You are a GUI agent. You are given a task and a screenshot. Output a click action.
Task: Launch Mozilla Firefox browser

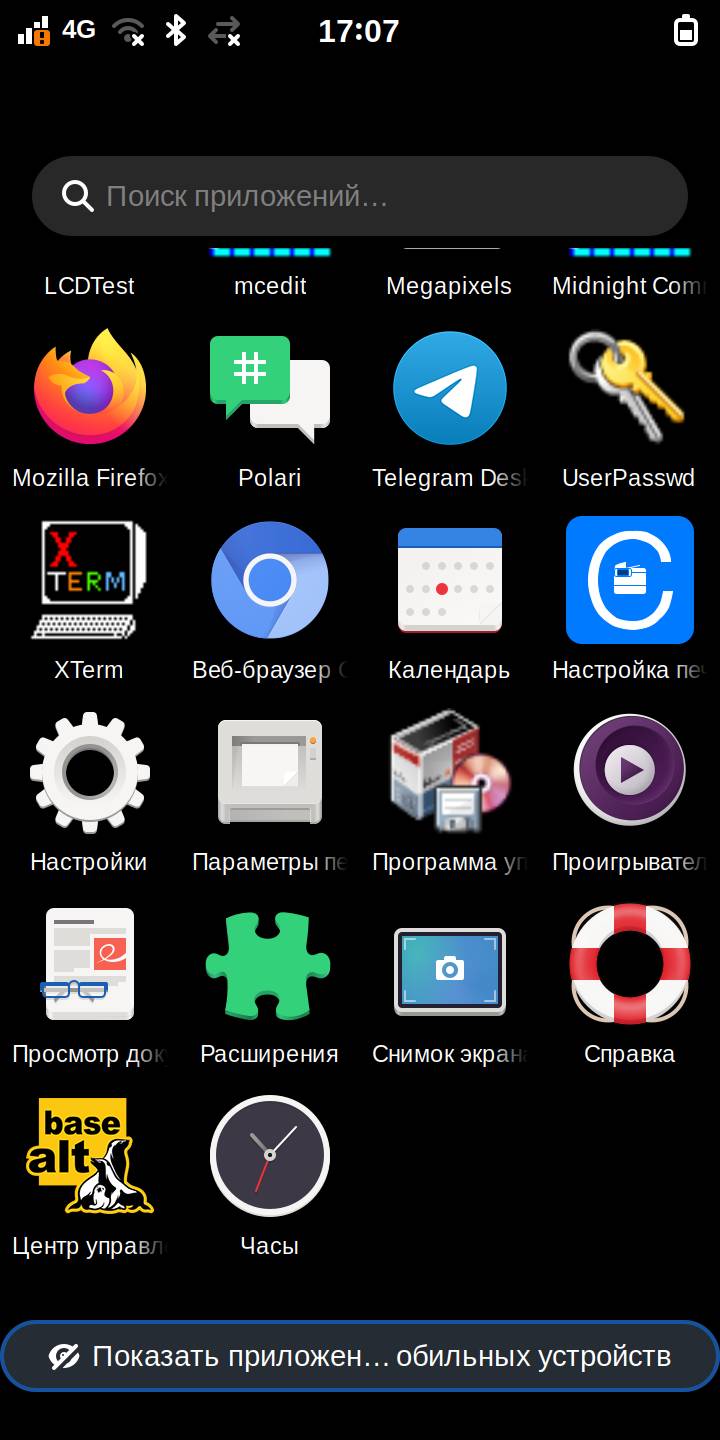point(90,388)
